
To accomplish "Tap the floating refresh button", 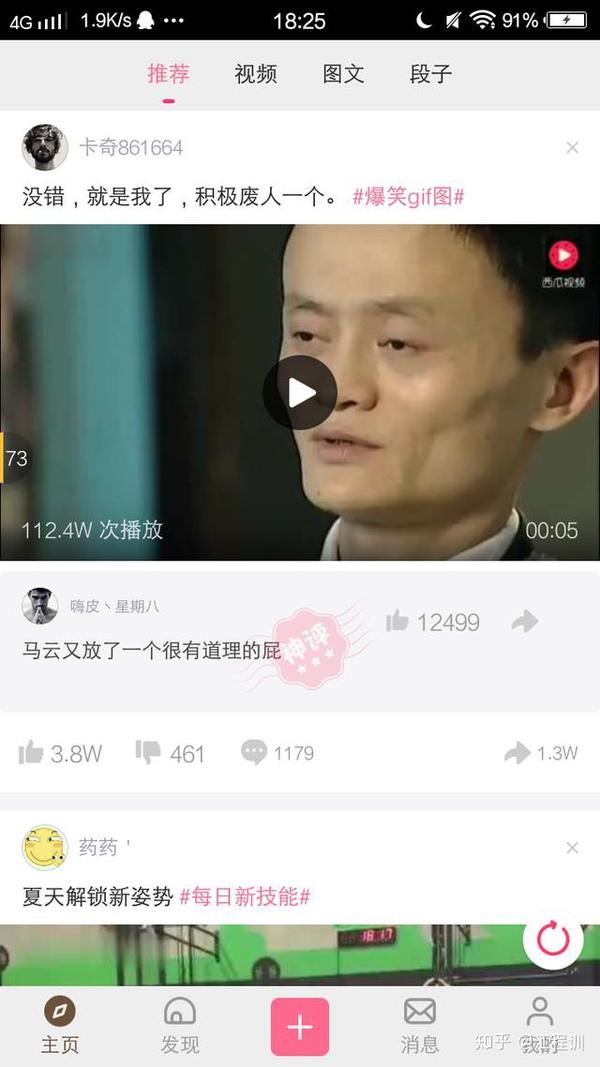I will [x=553, y=939].
